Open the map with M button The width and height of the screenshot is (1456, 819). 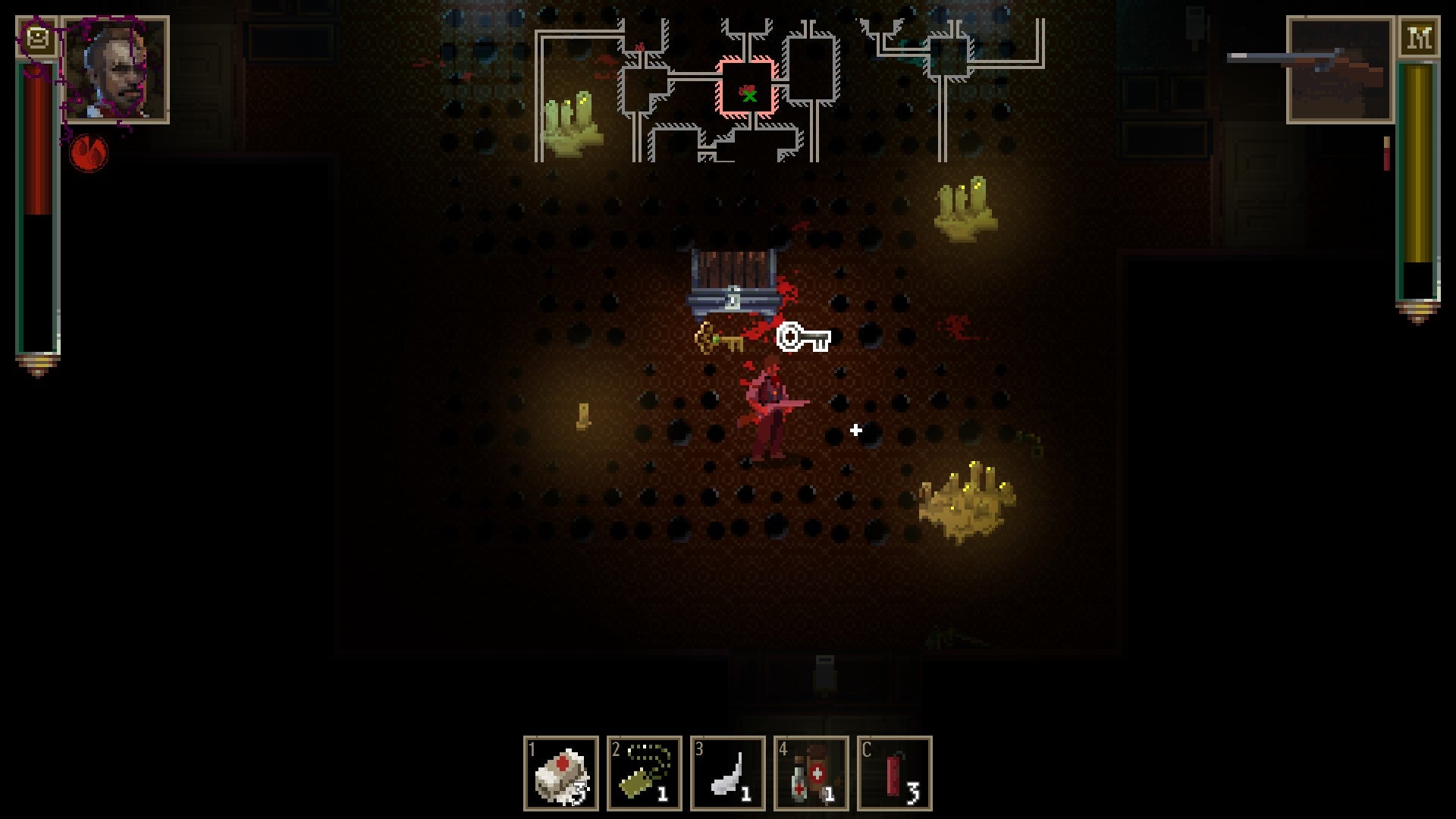point(1419,38)
